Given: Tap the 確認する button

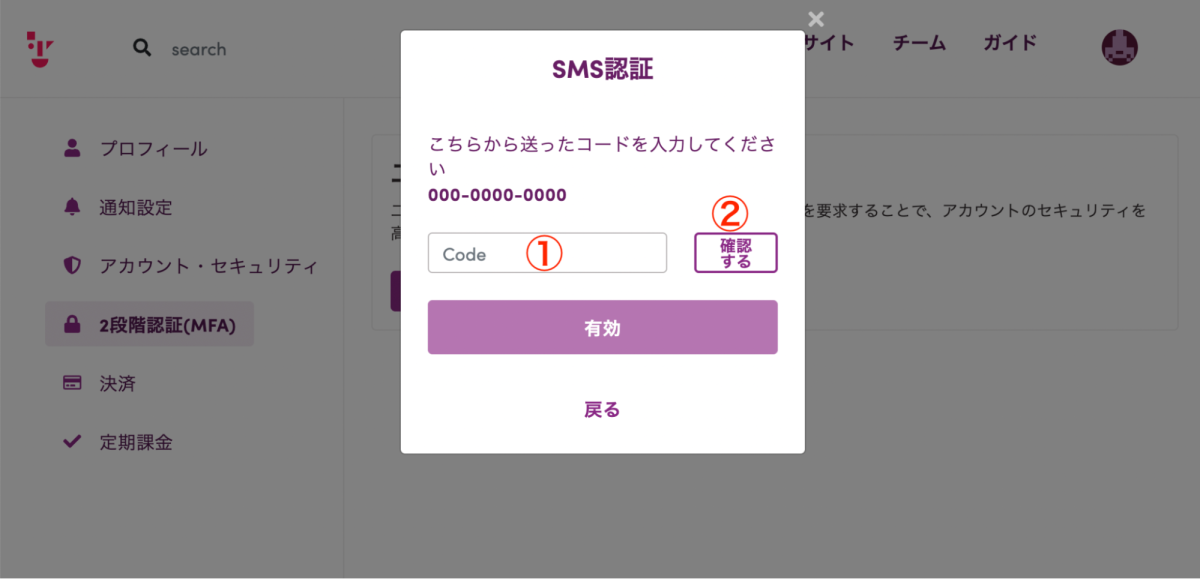Looking at the screenshot, I should [x=735, y=253].
